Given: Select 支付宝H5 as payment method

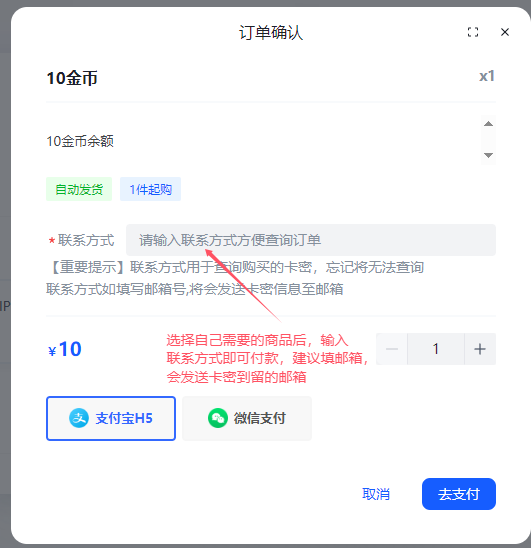Looking at the screenshot, I should (x=111, y=418).
